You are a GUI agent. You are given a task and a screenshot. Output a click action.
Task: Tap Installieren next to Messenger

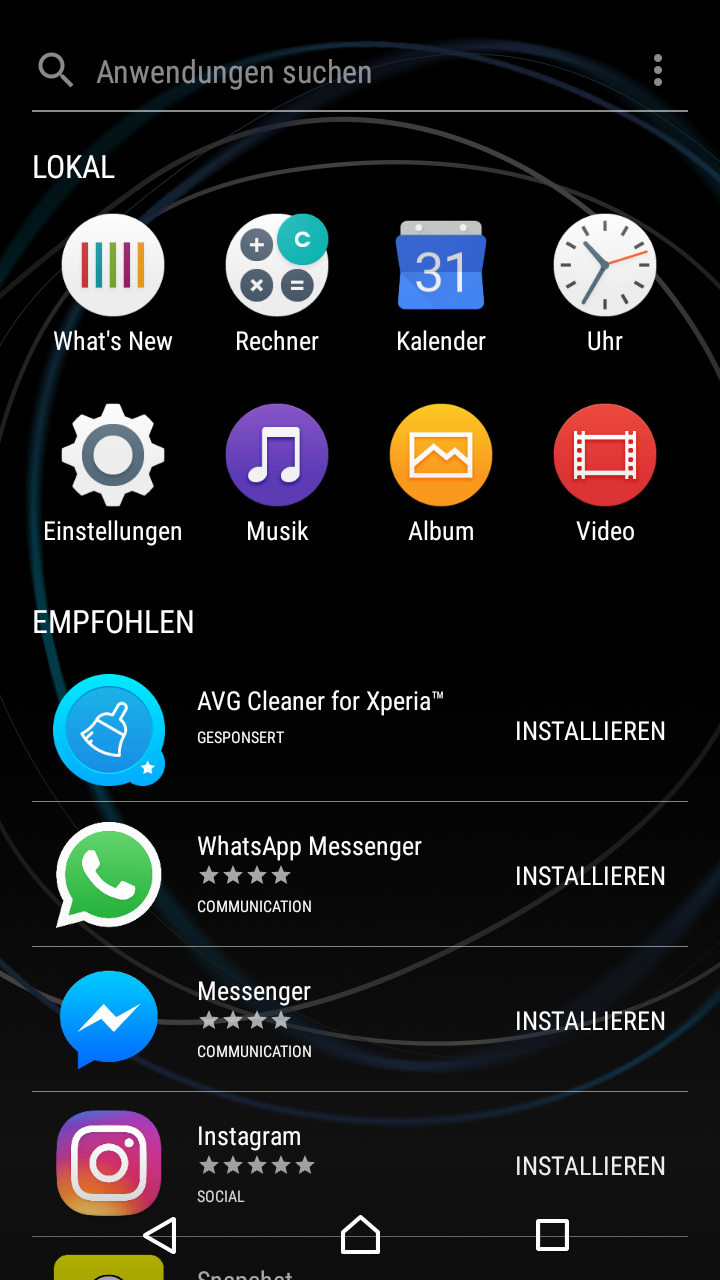coord(590,1021)
